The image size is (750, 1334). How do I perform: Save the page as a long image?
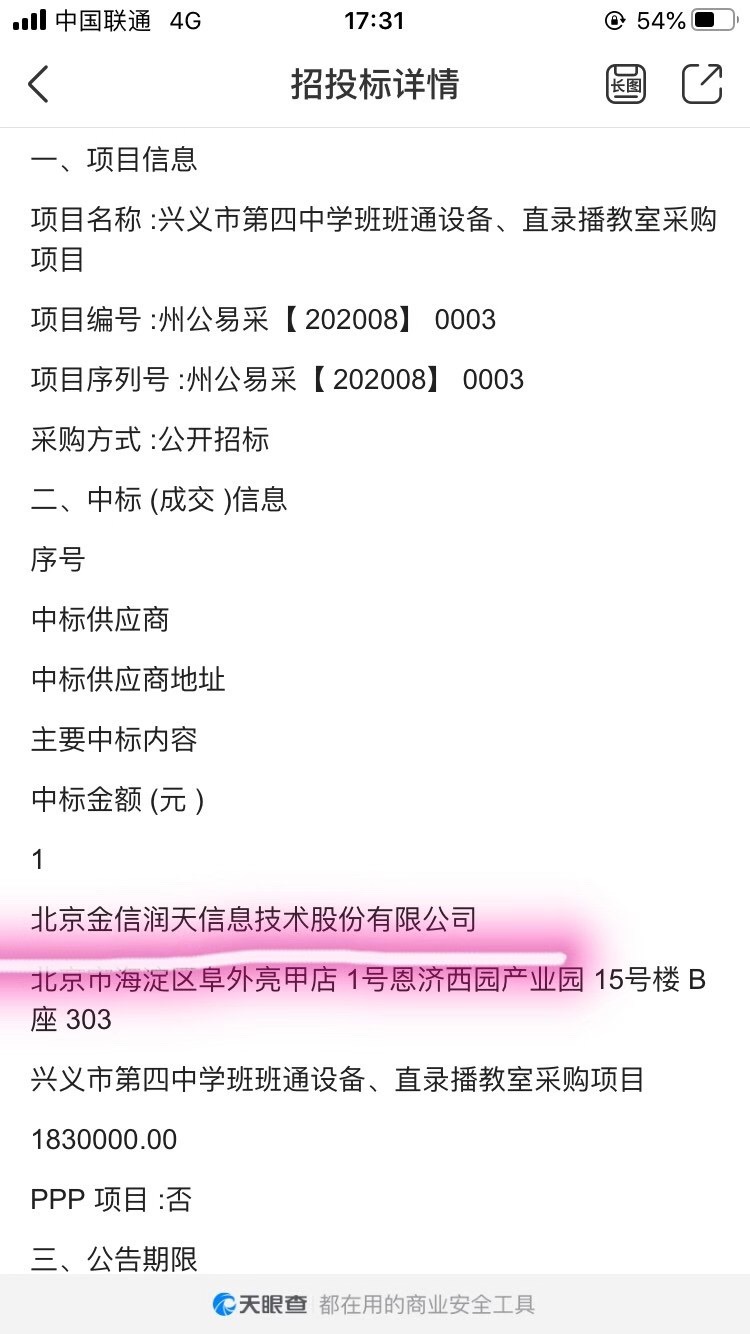point(626,84)
